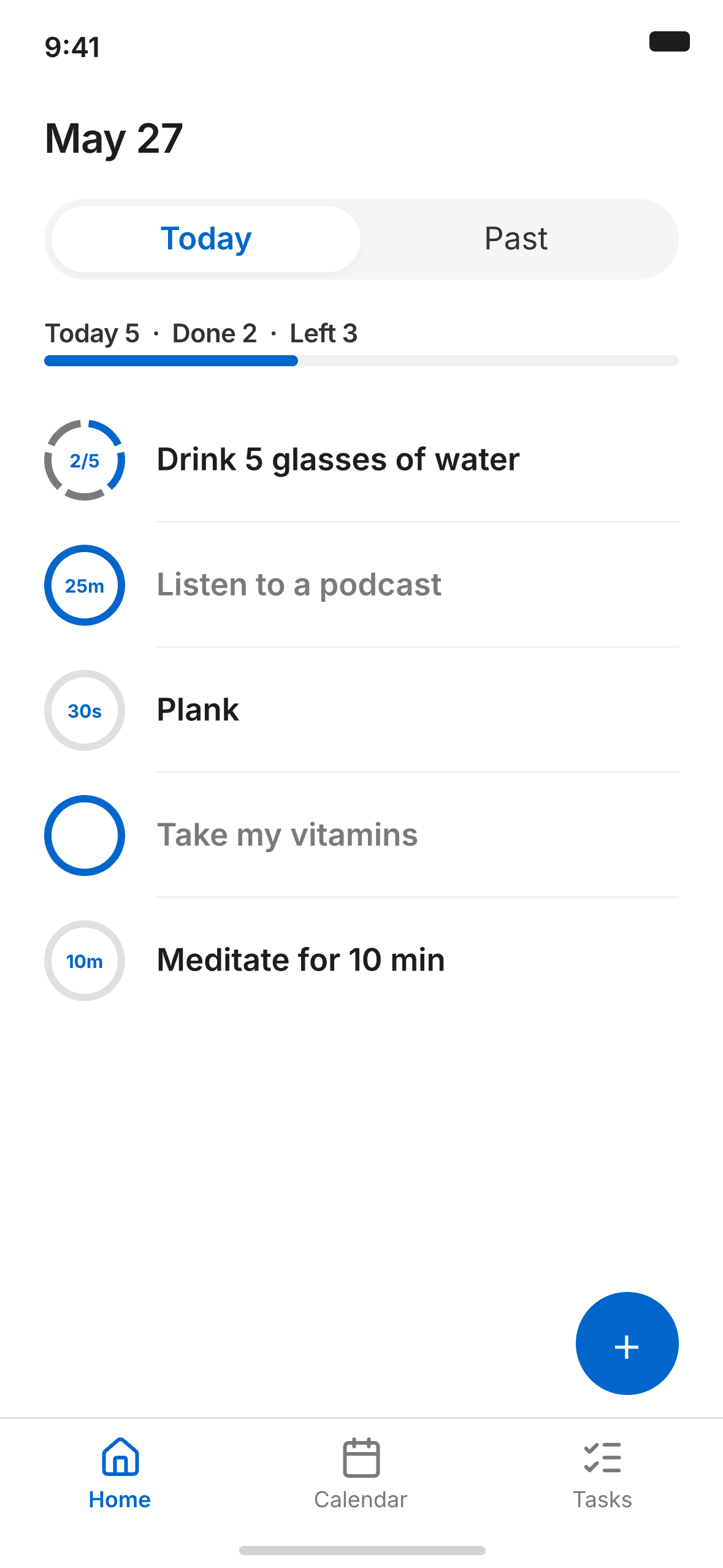The height and width of the screenshot is (1568, 723).
Task: Open the Take my vitamins habit
Action: click(287, 835)
